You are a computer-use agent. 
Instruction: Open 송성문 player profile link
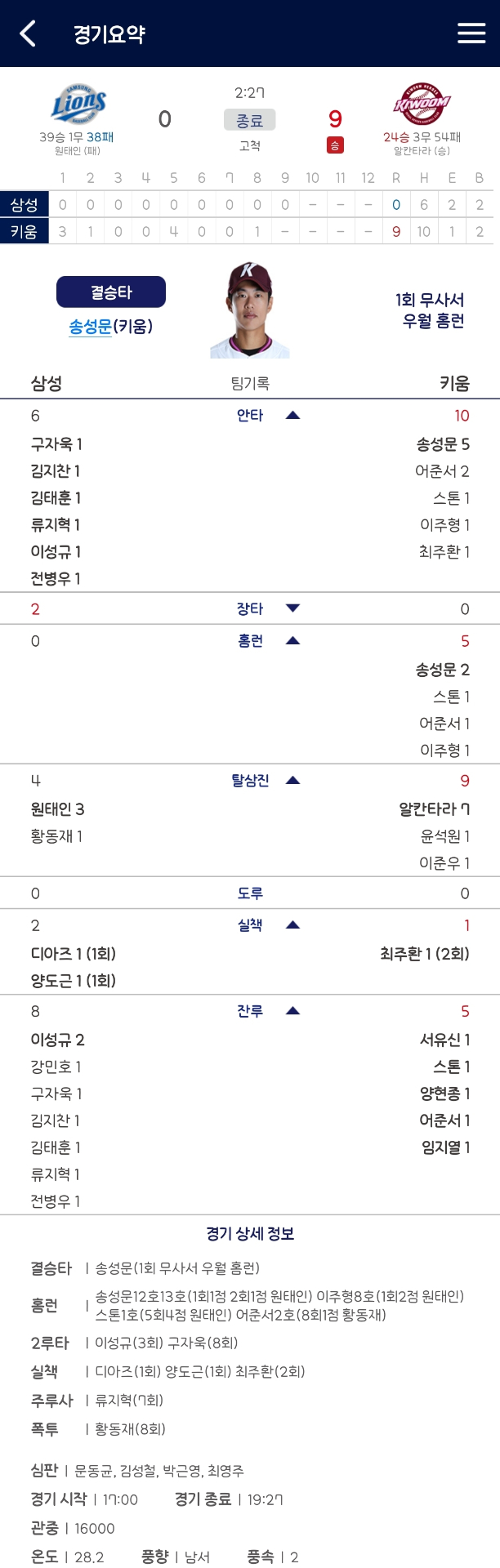pos(90,327)
